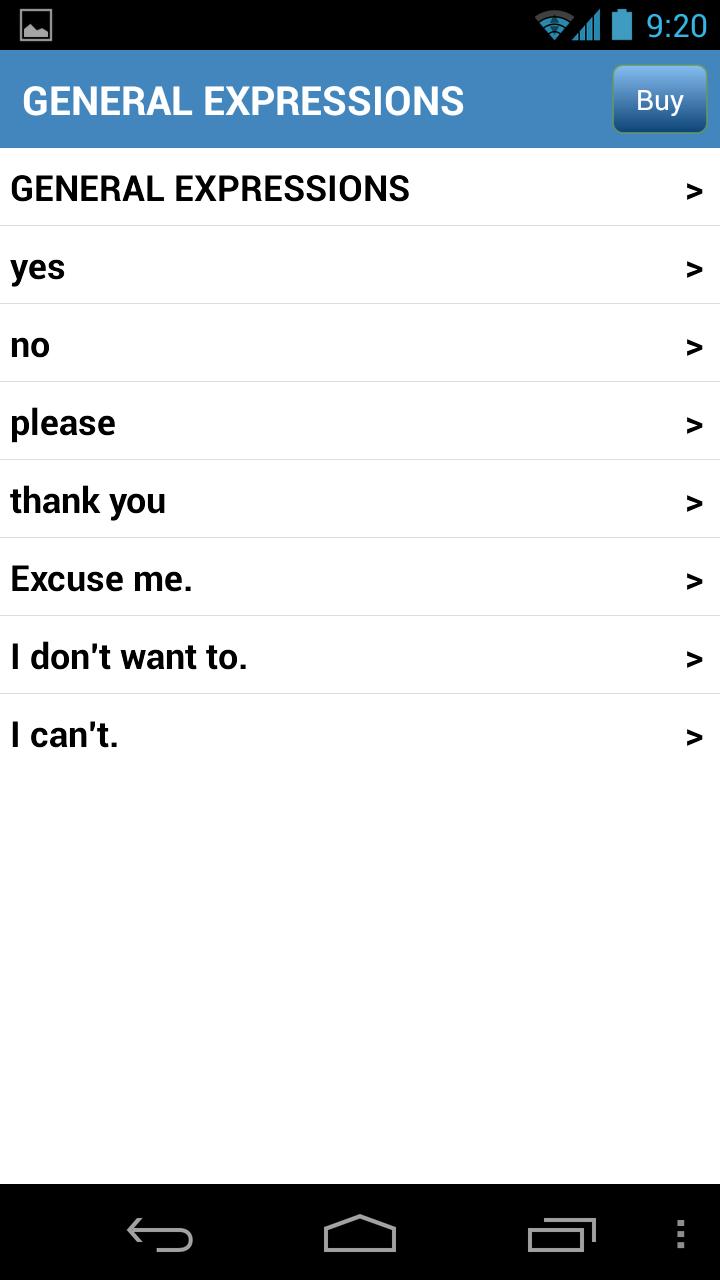Tap the cellular signal icon

[590, 26]
